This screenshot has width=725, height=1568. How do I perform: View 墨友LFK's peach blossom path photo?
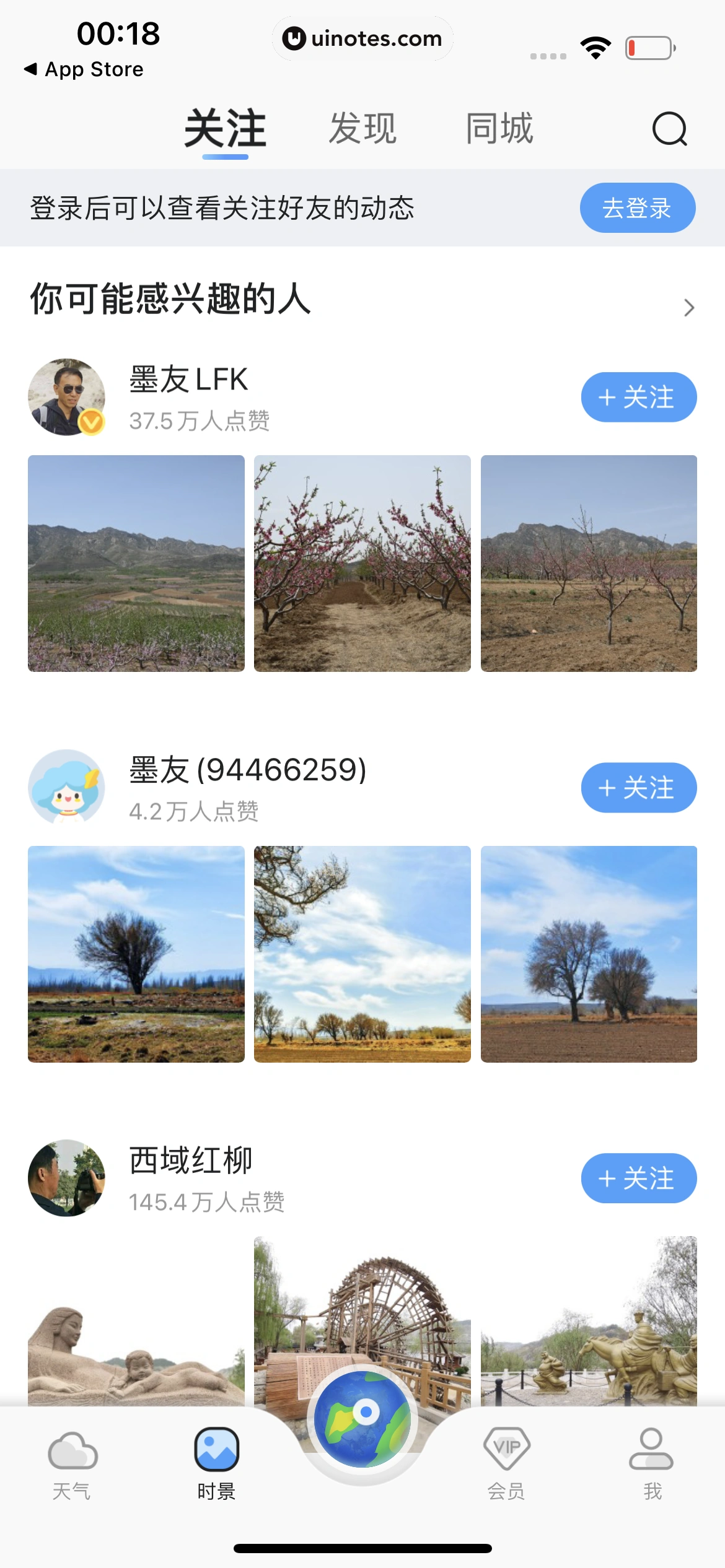[x=362, y=564]
